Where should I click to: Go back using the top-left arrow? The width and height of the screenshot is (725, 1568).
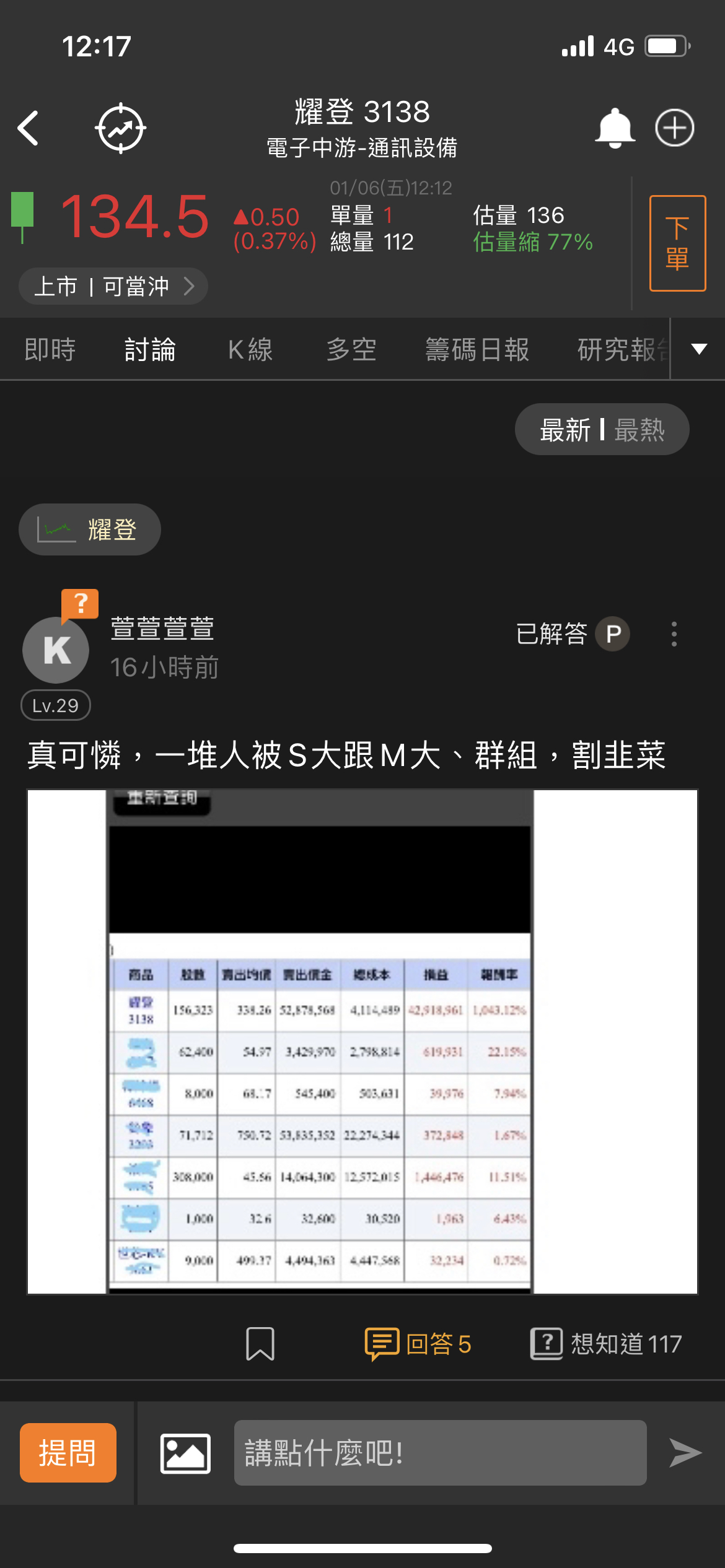click(29, 128)
